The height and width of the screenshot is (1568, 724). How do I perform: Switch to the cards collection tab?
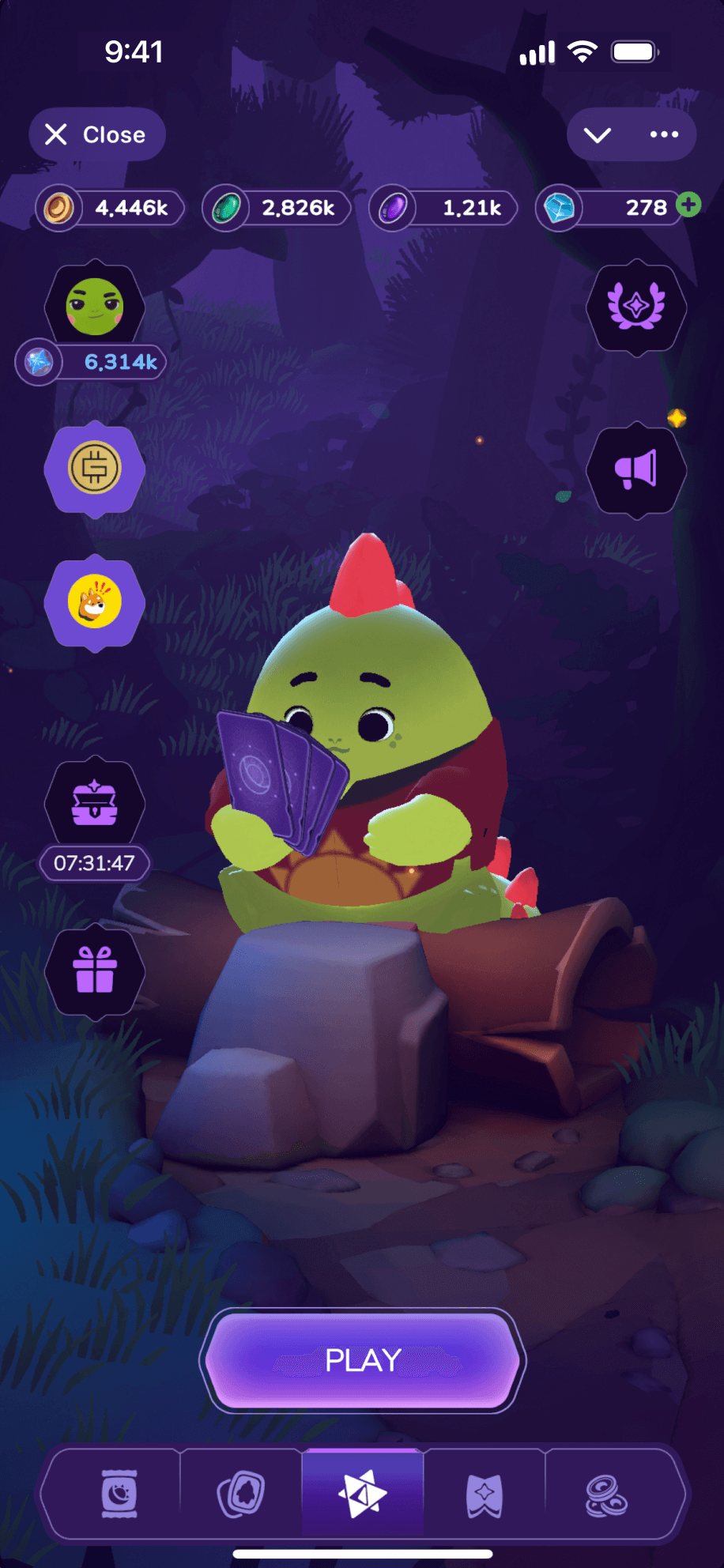(241, 1494)
